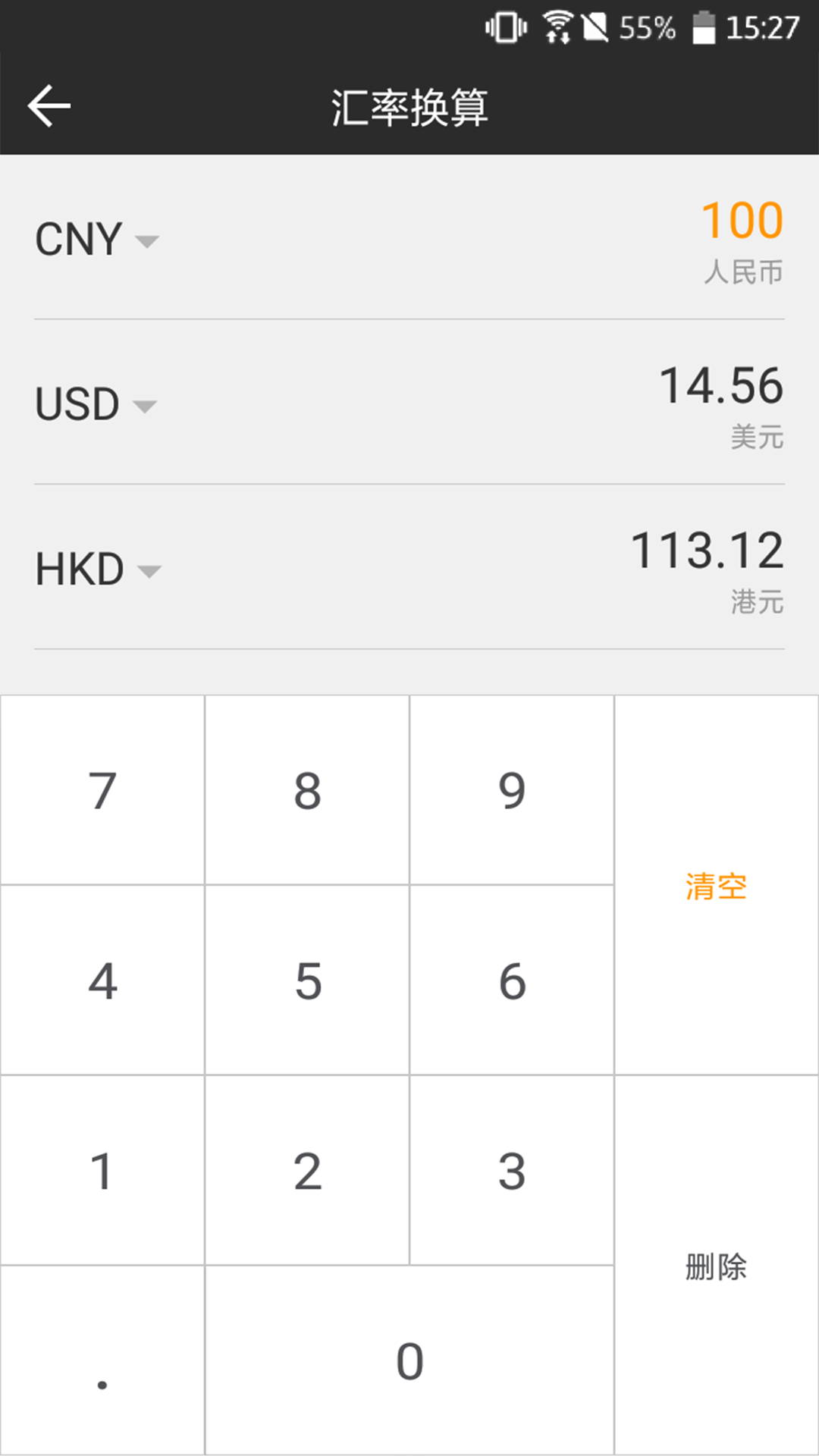Tap keypad number 2
819x1456 pixels.
pos(307,1170)
